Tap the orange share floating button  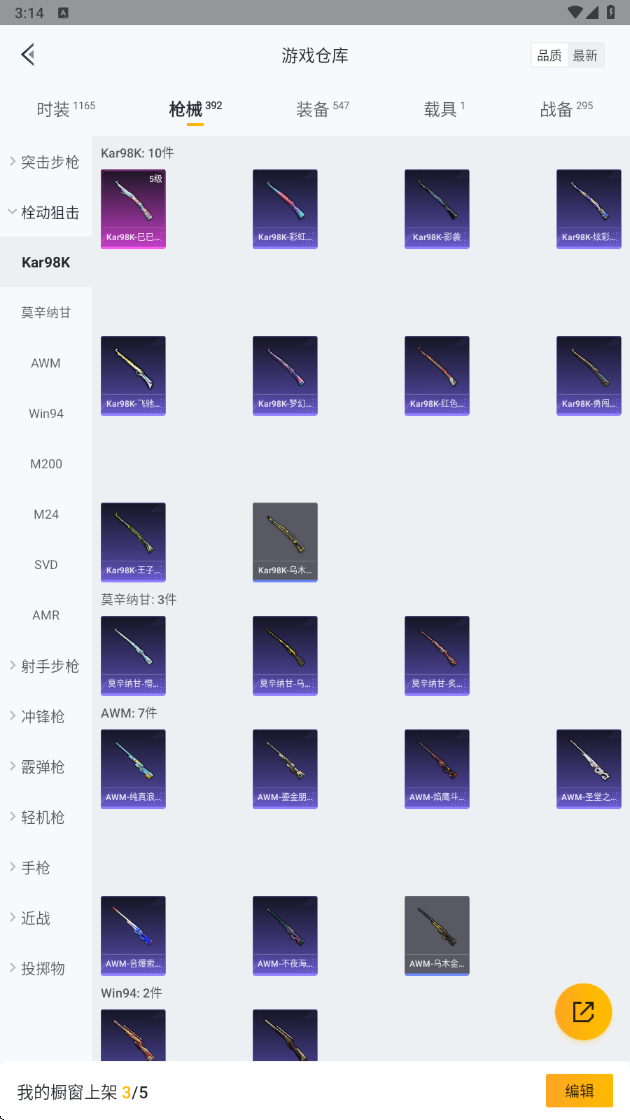pos(584,1011)
